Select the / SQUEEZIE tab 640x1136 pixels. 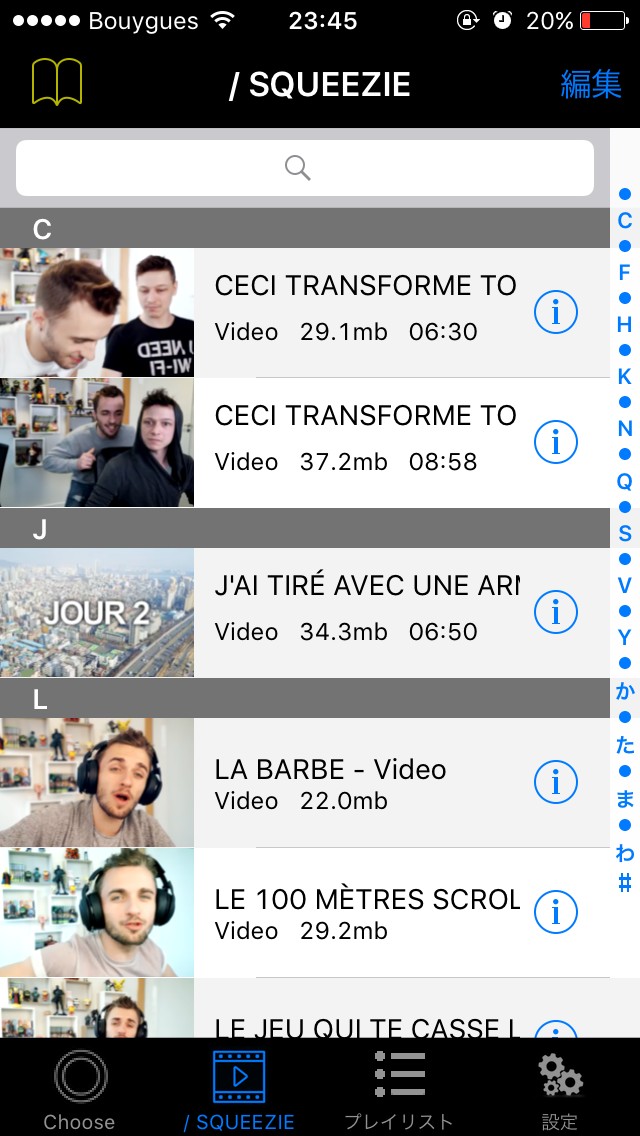(x=239, y=1088)
